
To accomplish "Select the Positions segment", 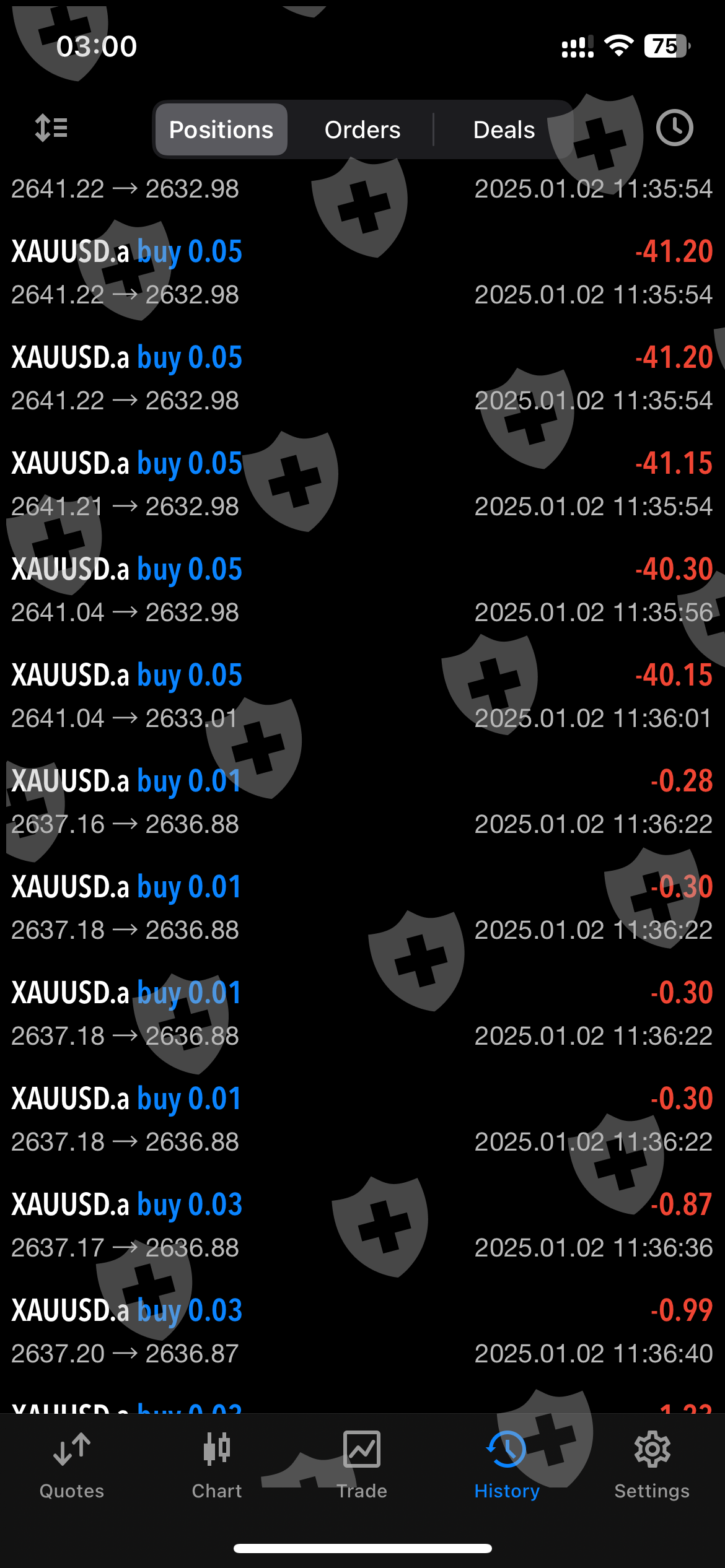I will pyautogui.click(x=221, y=129).
